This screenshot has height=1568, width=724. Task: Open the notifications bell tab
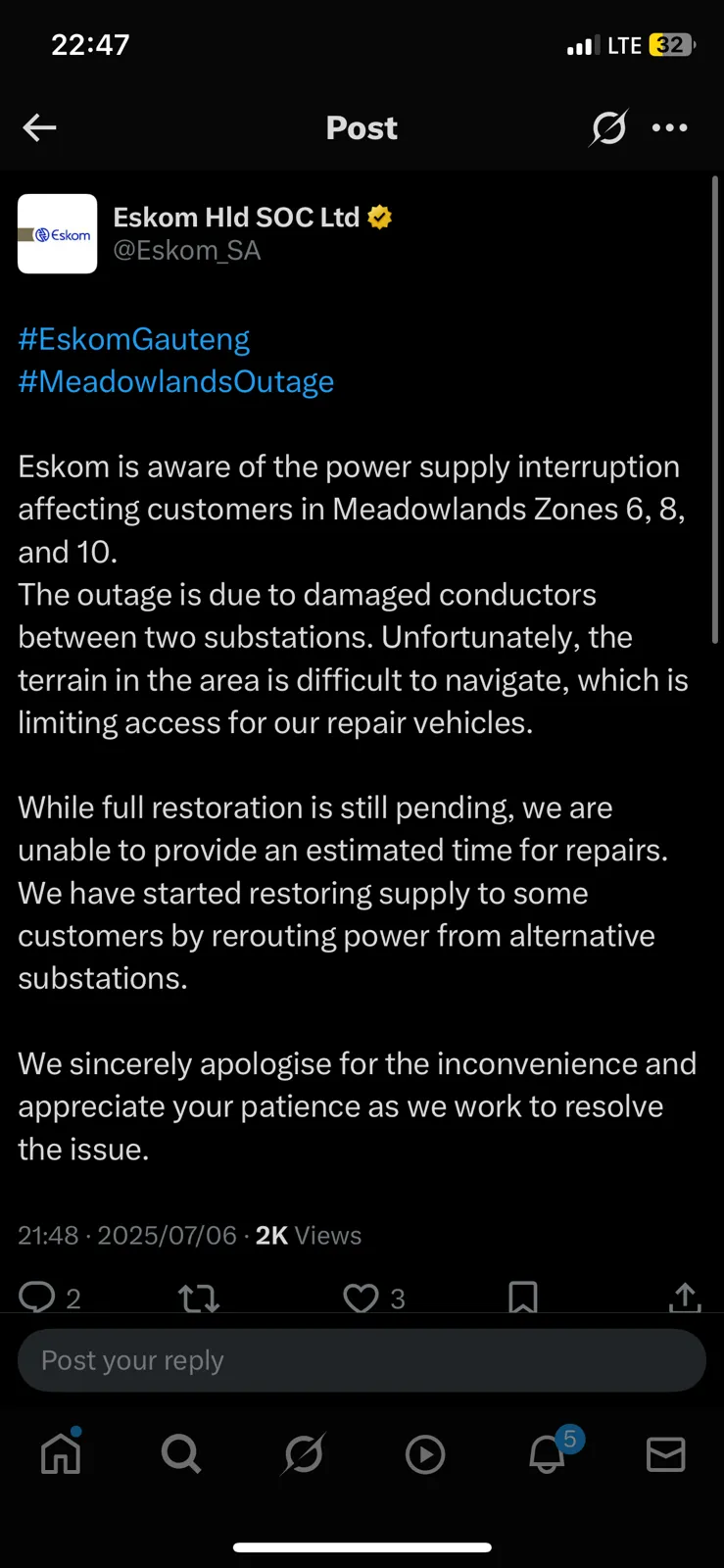548,1454
